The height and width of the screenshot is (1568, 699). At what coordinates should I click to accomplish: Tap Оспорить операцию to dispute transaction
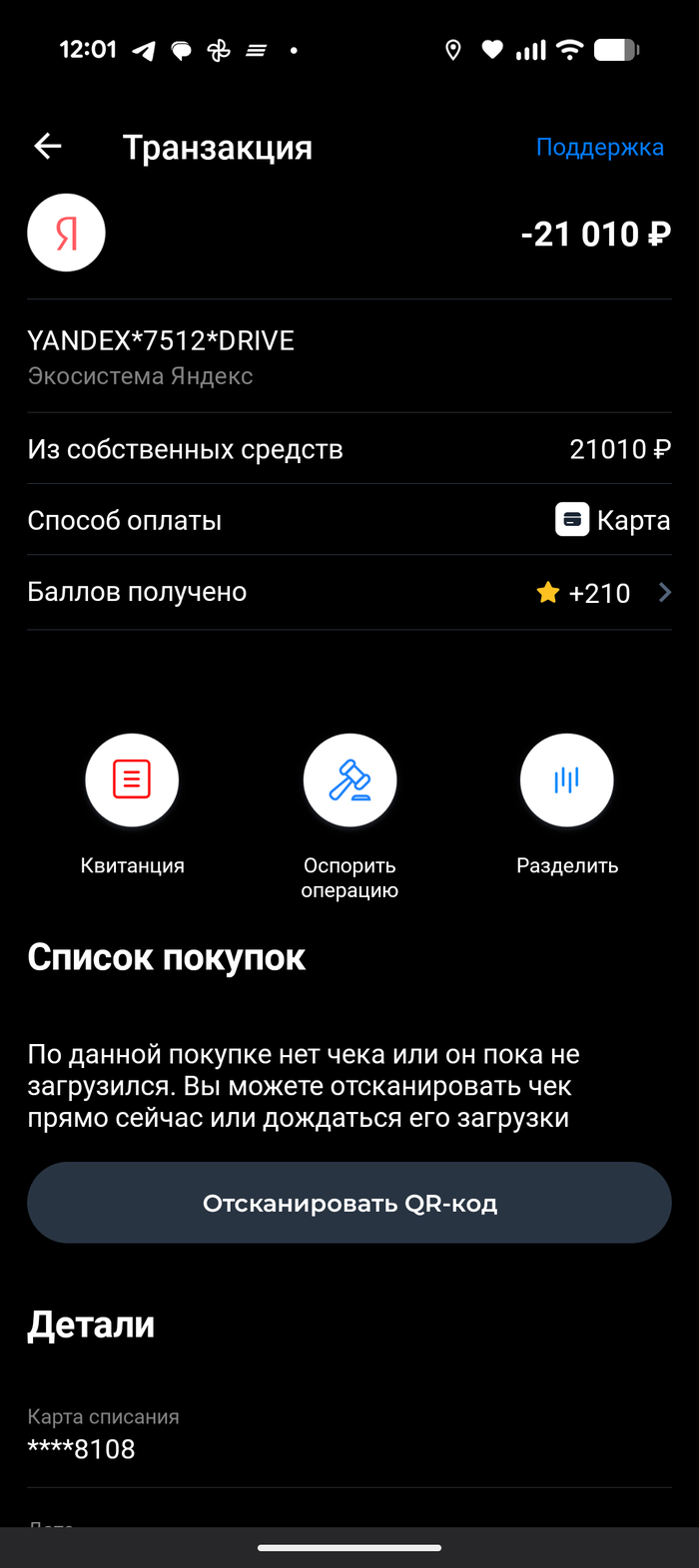point(349,781)
